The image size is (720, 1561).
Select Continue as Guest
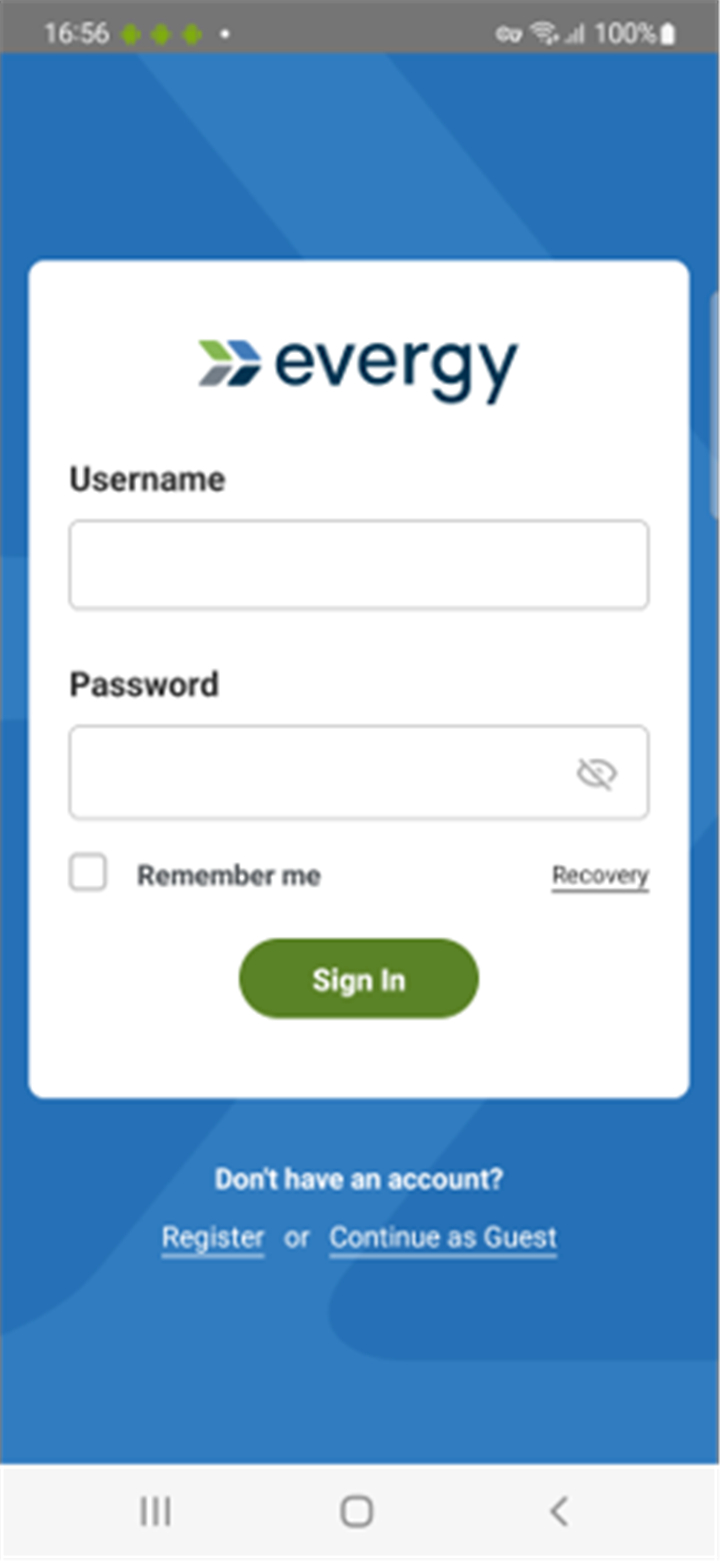(443, 1238)
